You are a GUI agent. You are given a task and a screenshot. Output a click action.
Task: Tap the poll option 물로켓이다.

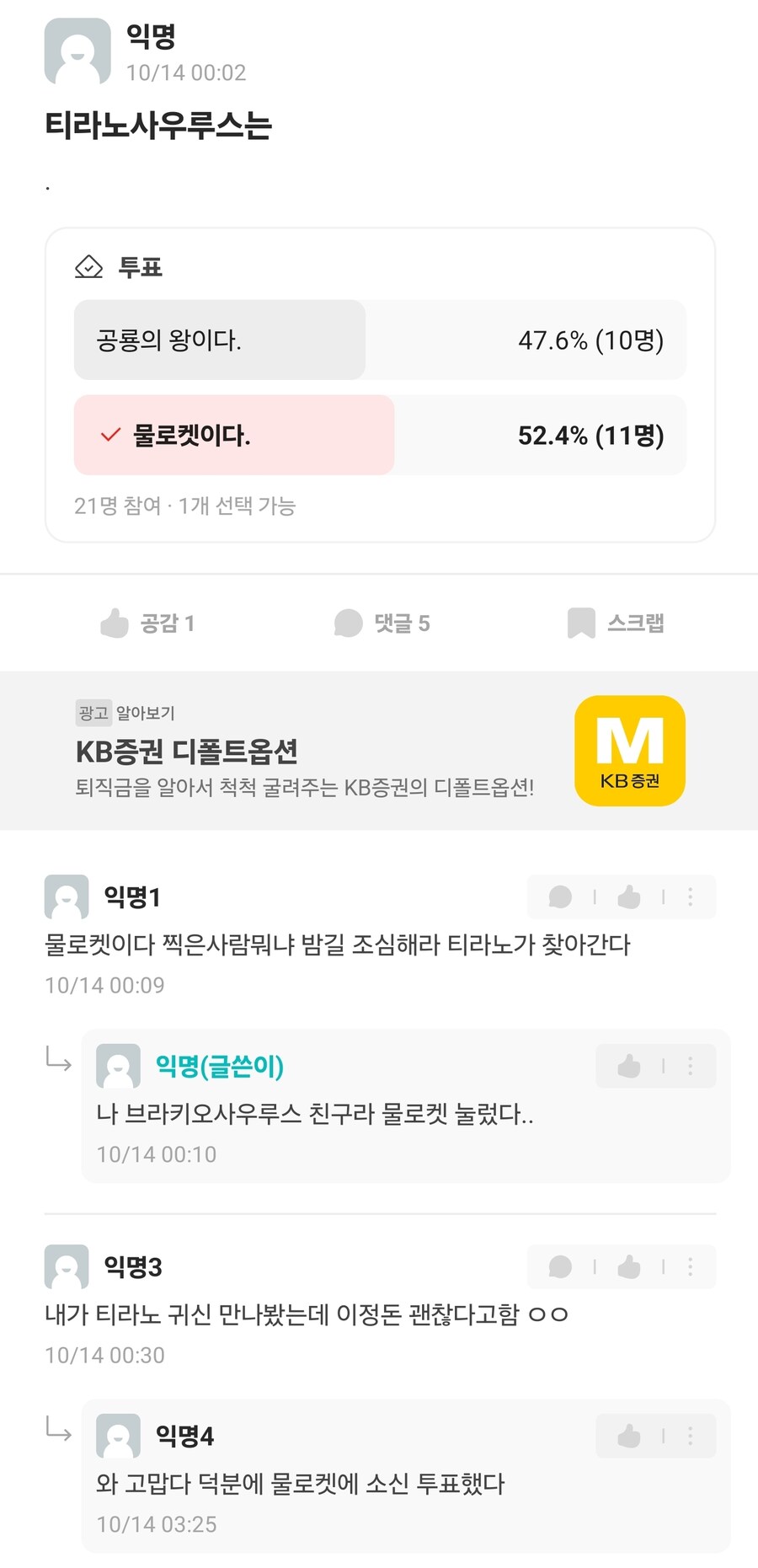pos(380,435)
